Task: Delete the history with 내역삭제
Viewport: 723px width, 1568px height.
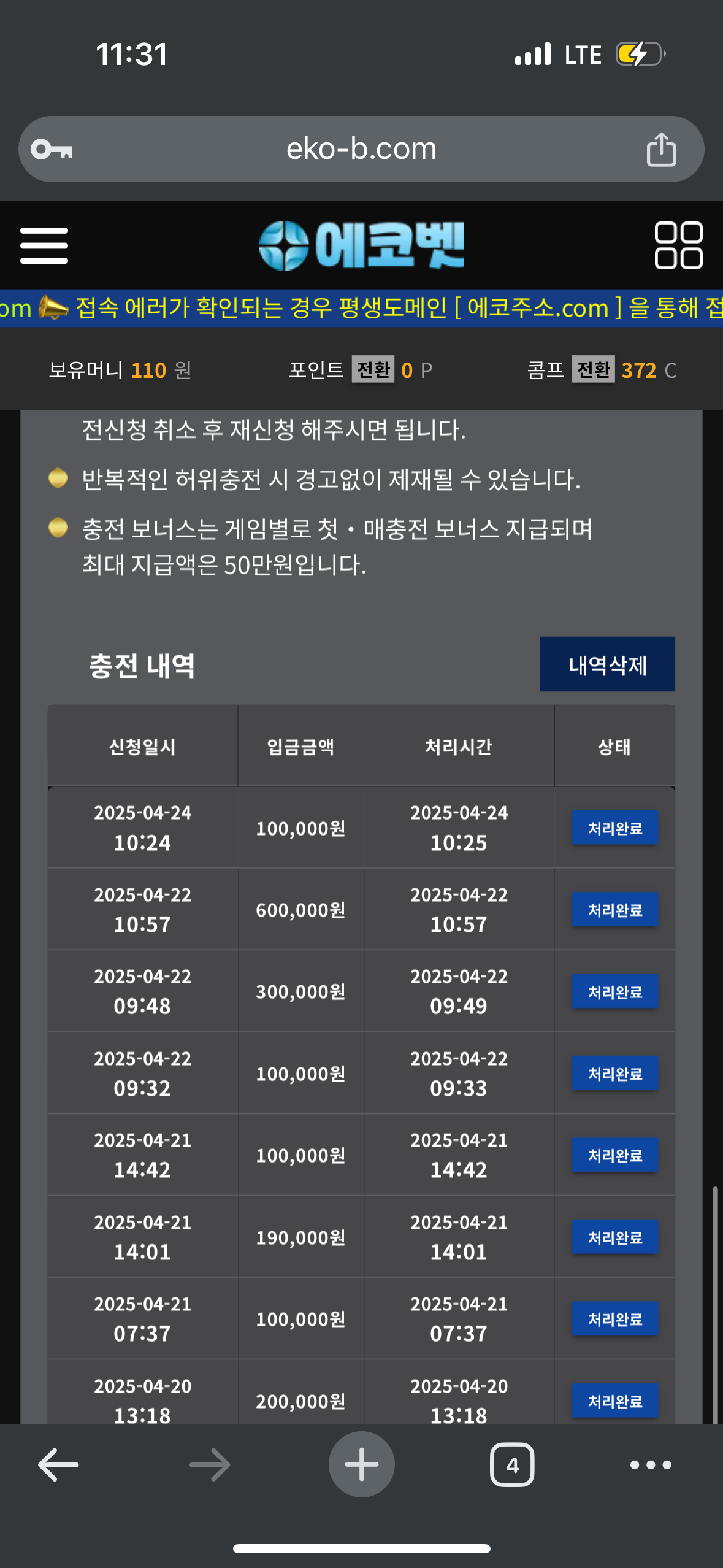Action: pos(607,664)
